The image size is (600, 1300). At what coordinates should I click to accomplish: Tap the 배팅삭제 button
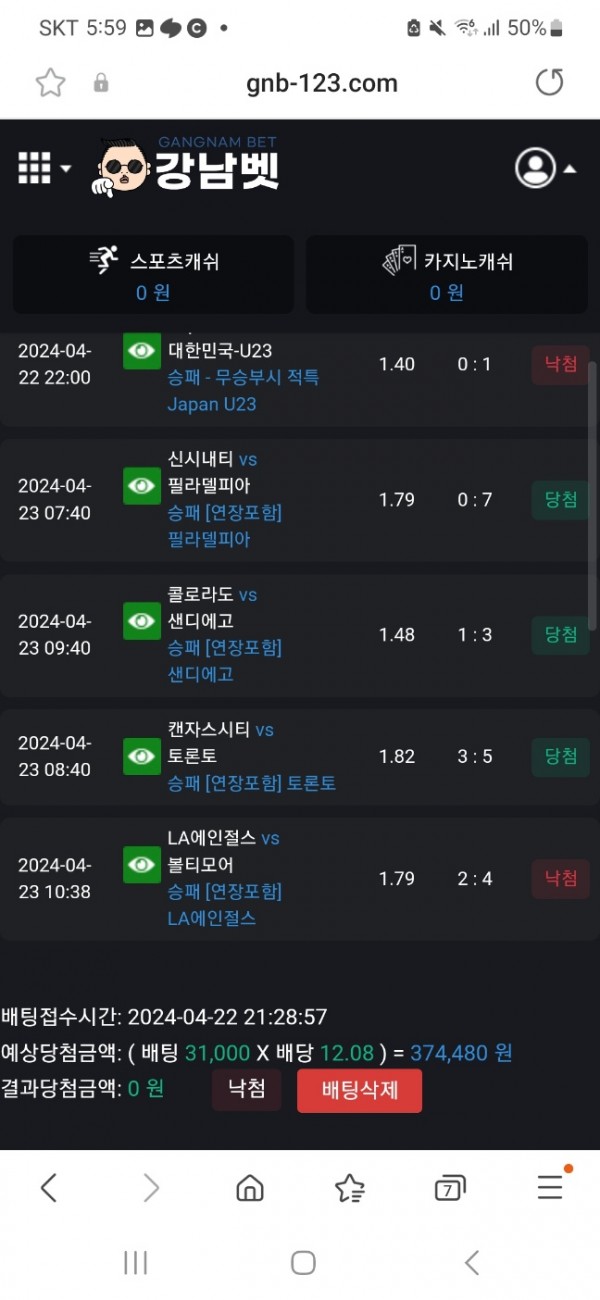click(x=359, y=1090)
